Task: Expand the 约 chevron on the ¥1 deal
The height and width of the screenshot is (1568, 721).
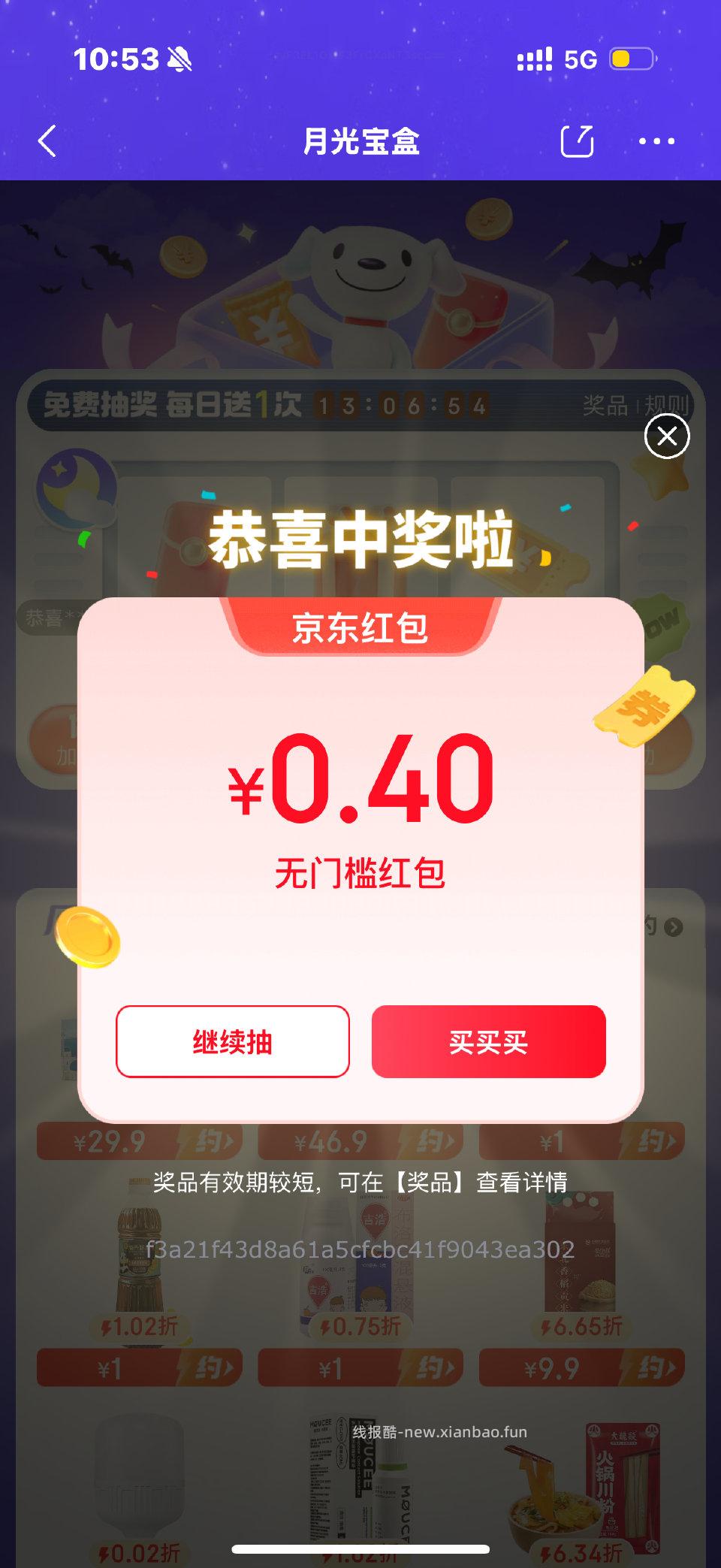Action: click(653, 1141)
